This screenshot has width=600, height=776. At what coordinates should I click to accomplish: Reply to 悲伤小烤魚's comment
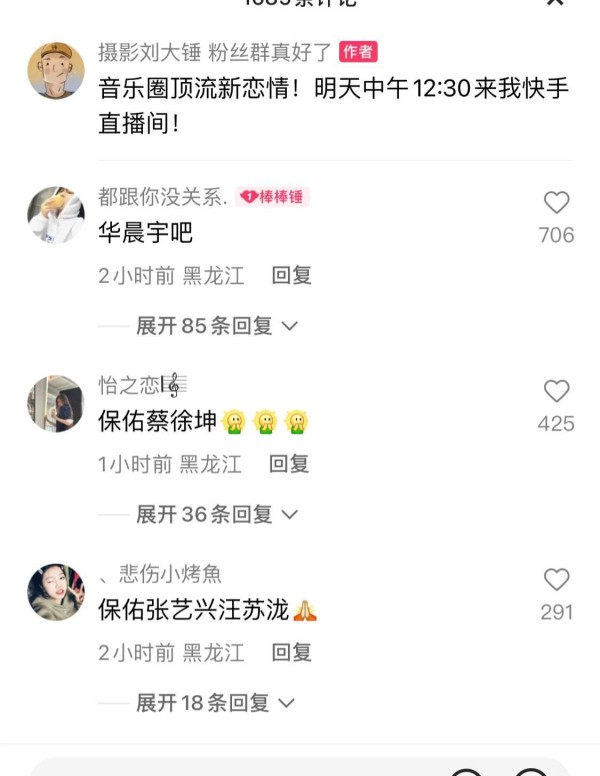tap(291, 653)
